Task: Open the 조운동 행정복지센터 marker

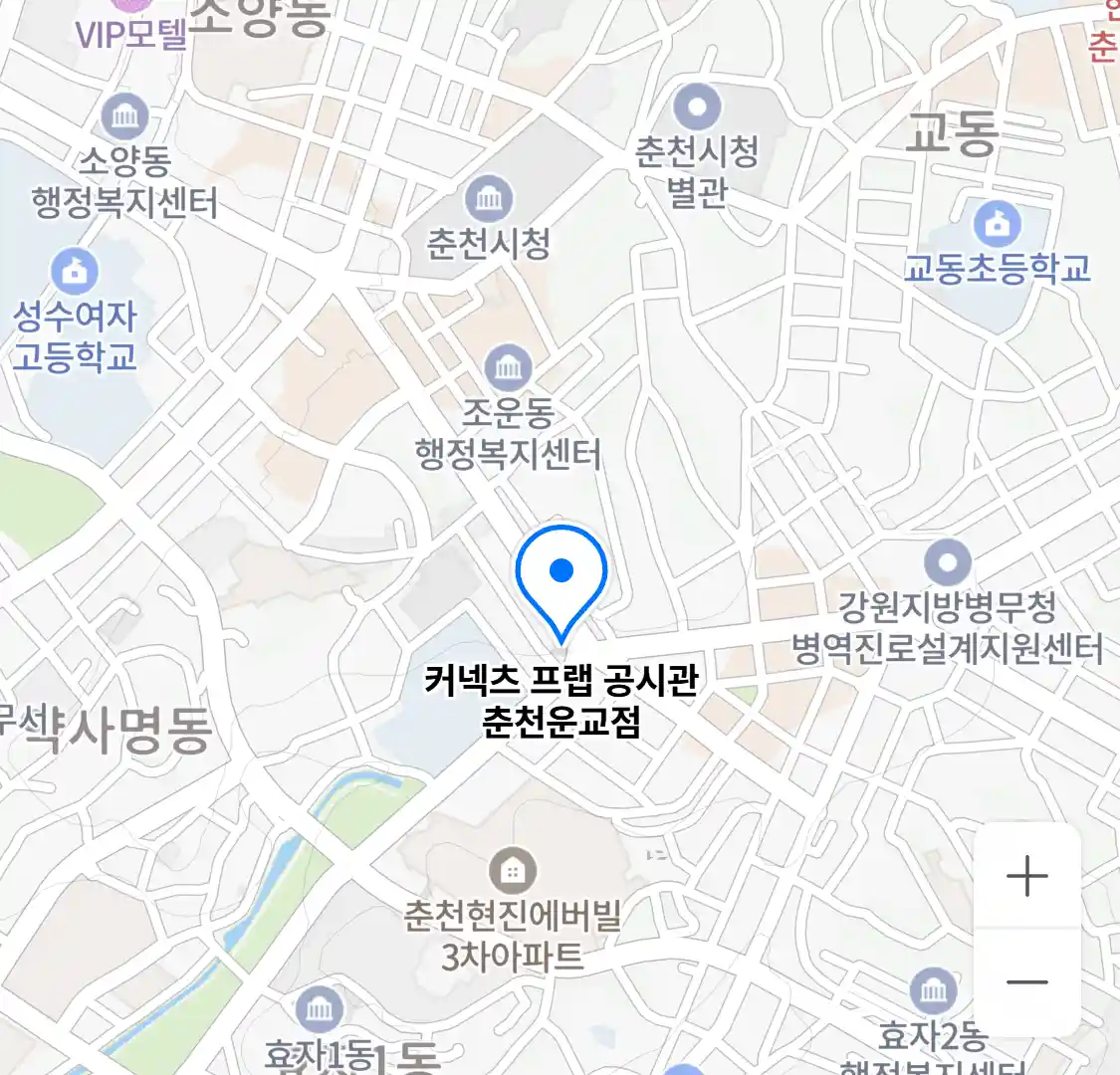Action: click(x=508, y=368)
